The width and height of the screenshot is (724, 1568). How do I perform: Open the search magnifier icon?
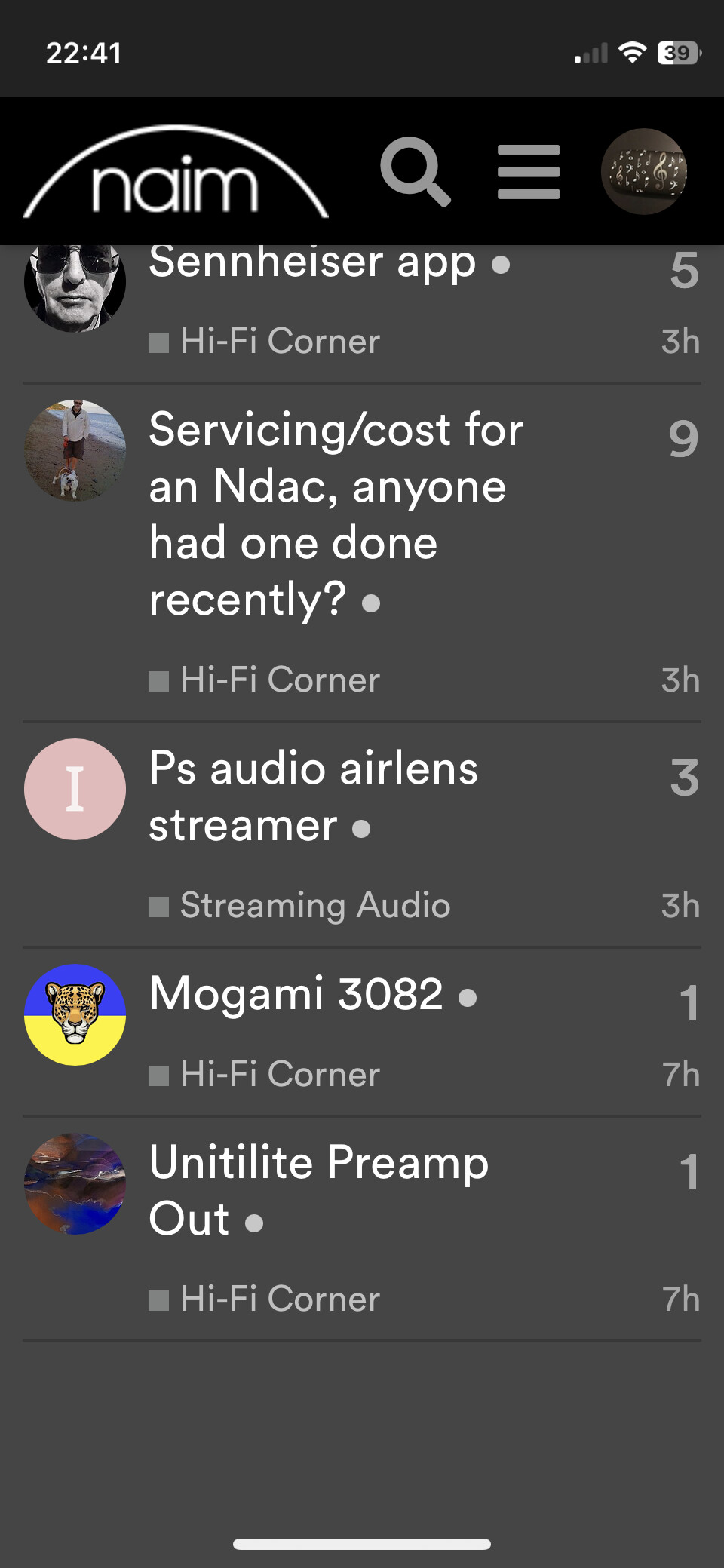pos(415,172)
